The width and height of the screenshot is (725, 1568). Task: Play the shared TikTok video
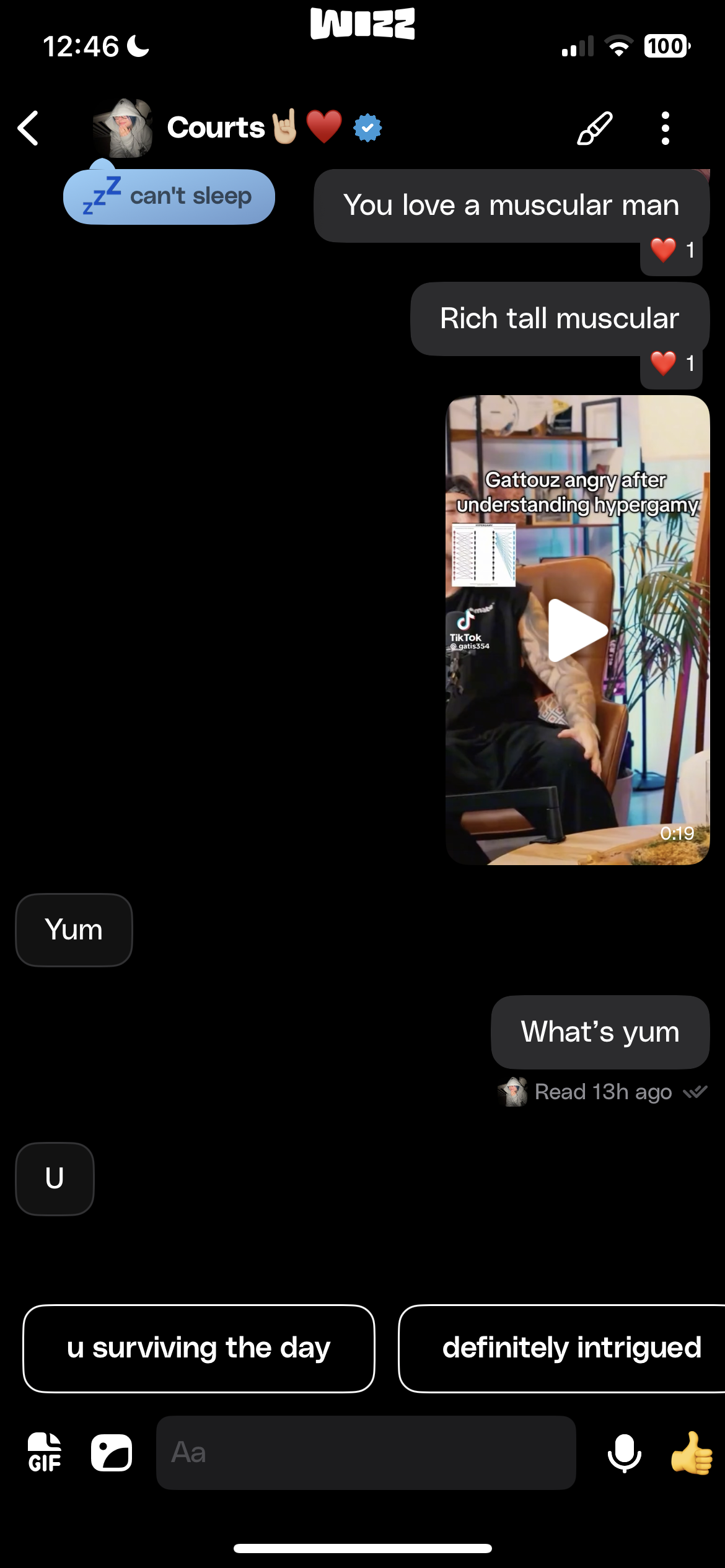(x=577, y=630)
